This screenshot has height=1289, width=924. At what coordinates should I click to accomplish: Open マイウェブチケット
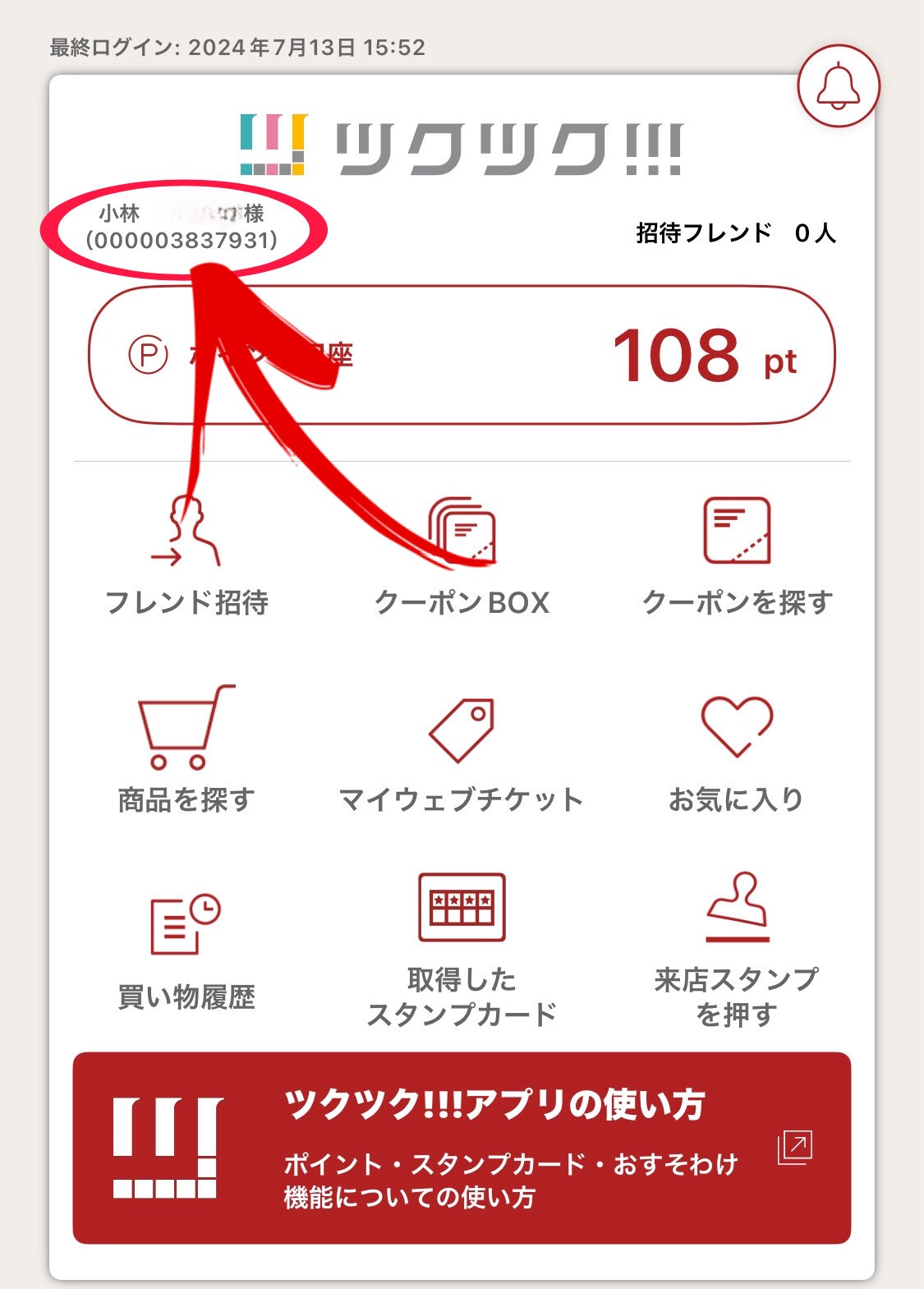tap(462, 752)
